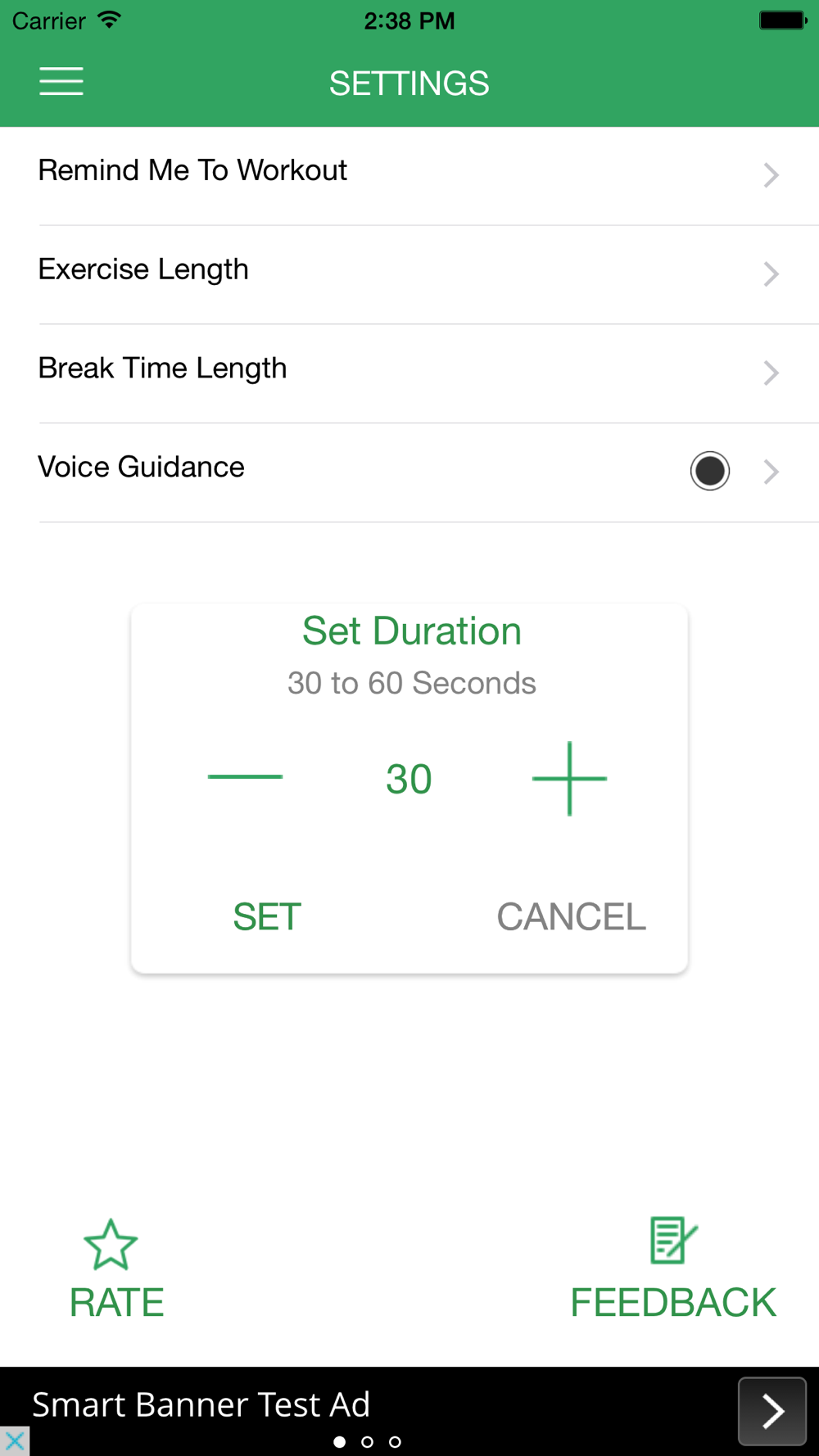Open Exercise Length setting

point(409,274)
